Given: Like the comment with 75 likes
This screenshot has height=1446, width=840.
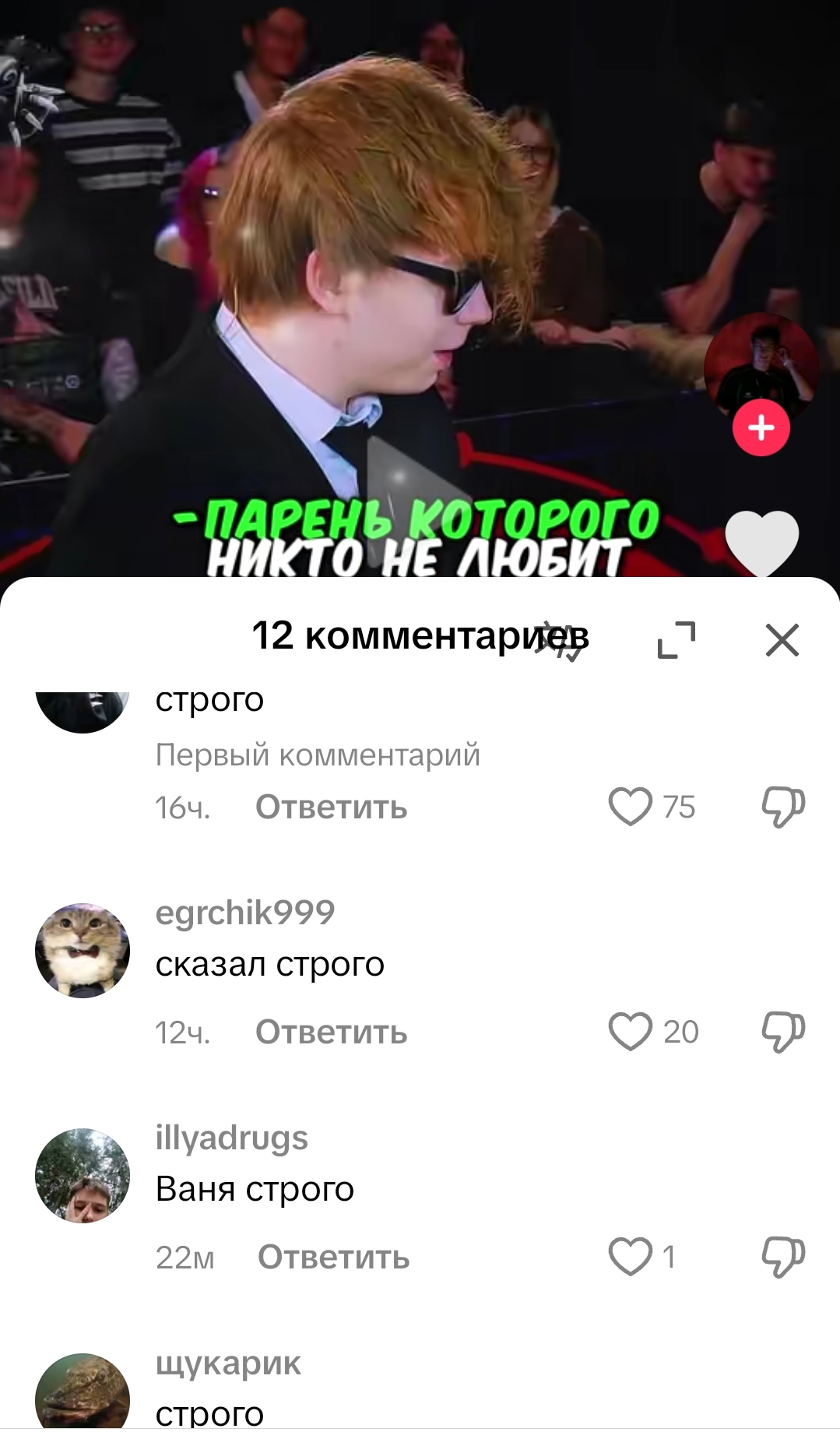Looking at the screenshot, I should [630, 807].
